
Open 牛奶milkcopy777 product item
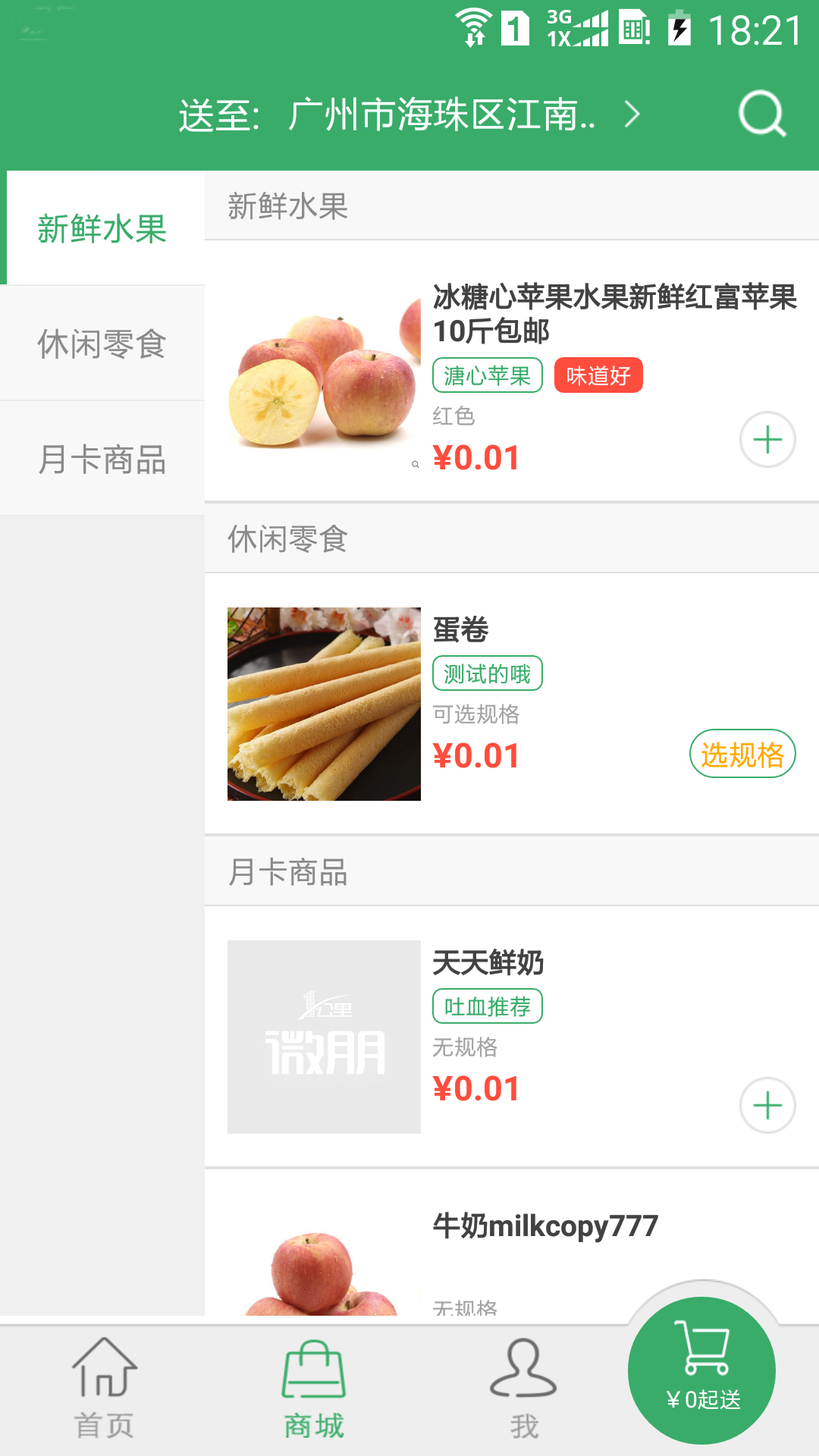544,1226
